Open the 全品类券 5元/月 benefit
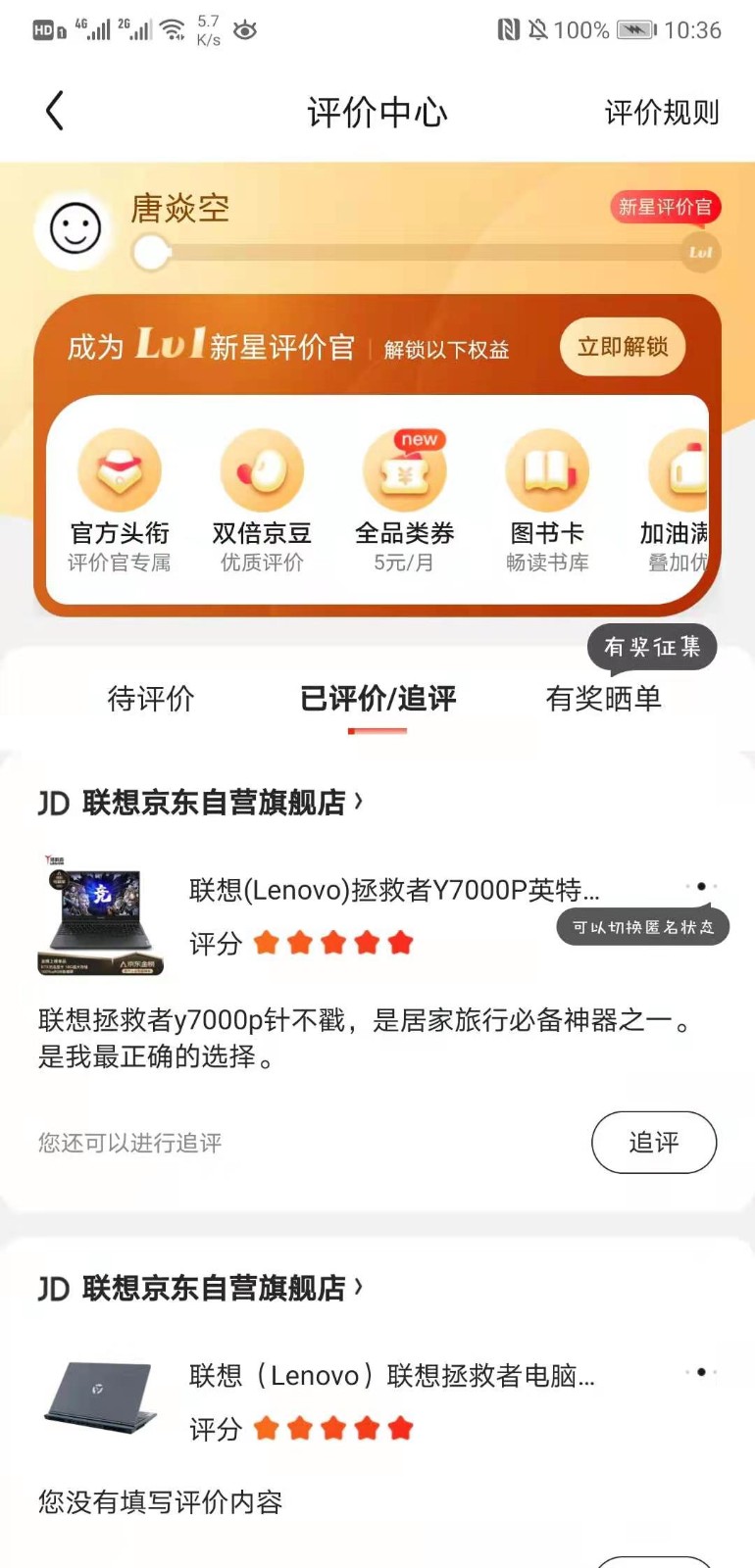Viewport: 755px width, 1568px height. pyautogui.click(x=404, y=500)
